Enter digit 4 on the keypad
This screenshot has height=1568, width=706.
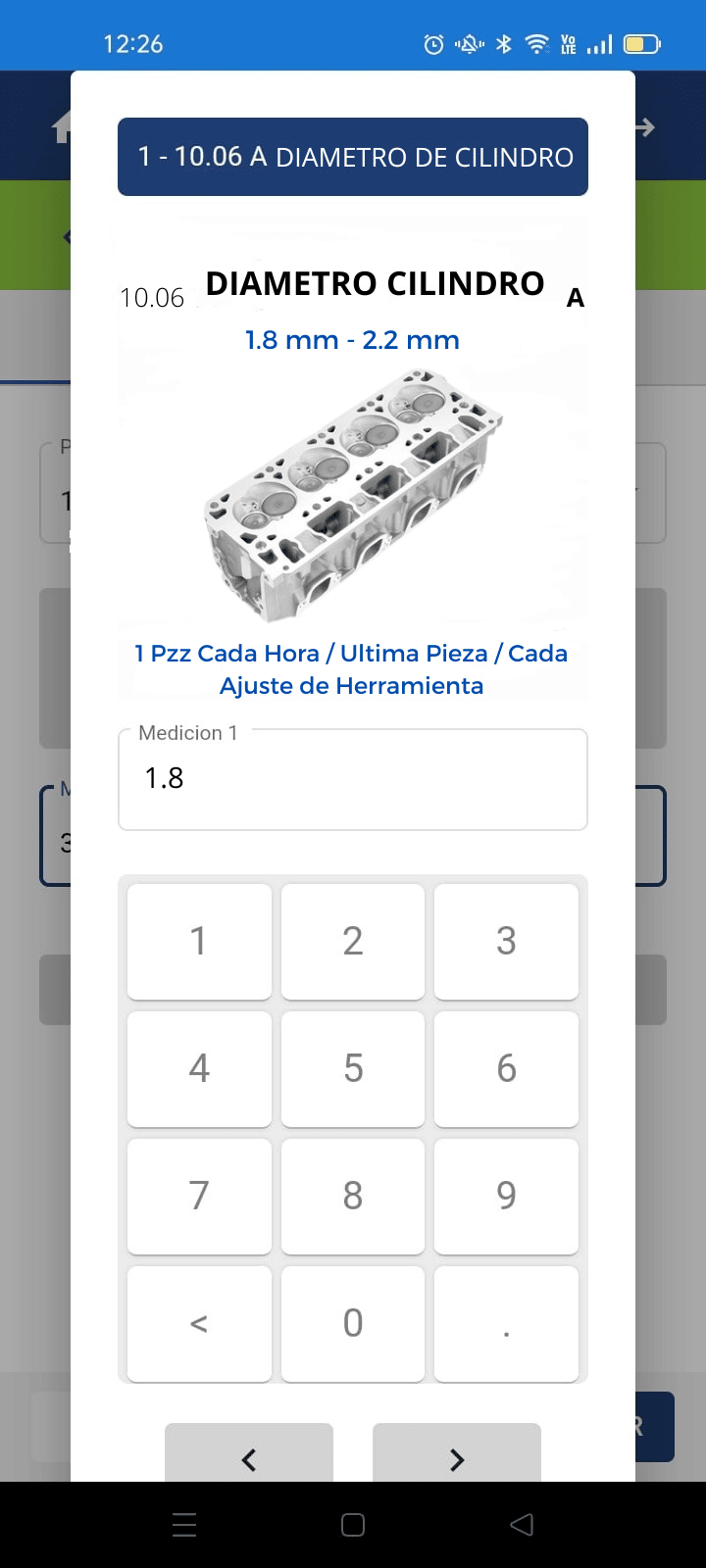tap(199, 1069)
